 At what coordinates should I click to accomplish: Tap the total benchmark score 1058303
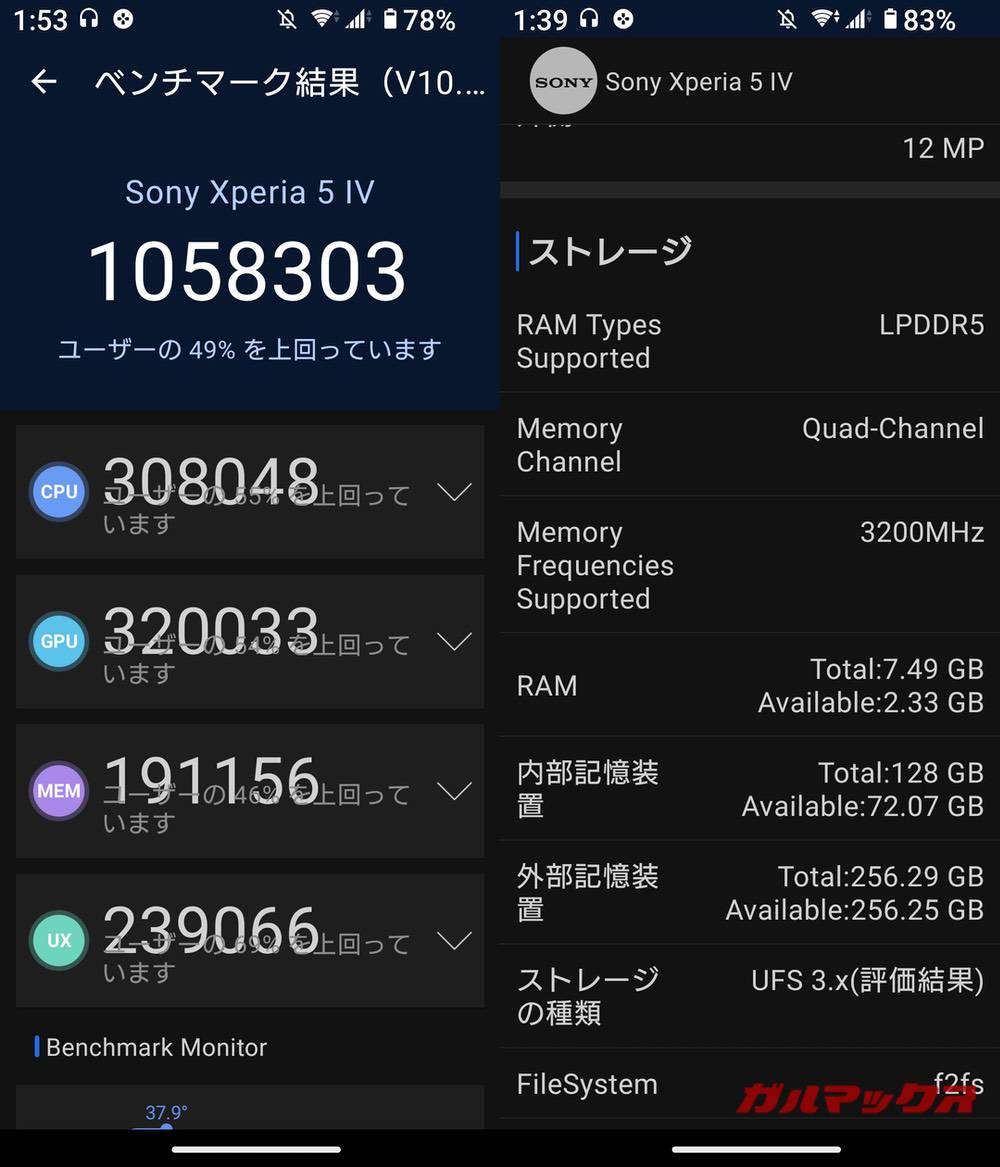(x=249, y=266)
